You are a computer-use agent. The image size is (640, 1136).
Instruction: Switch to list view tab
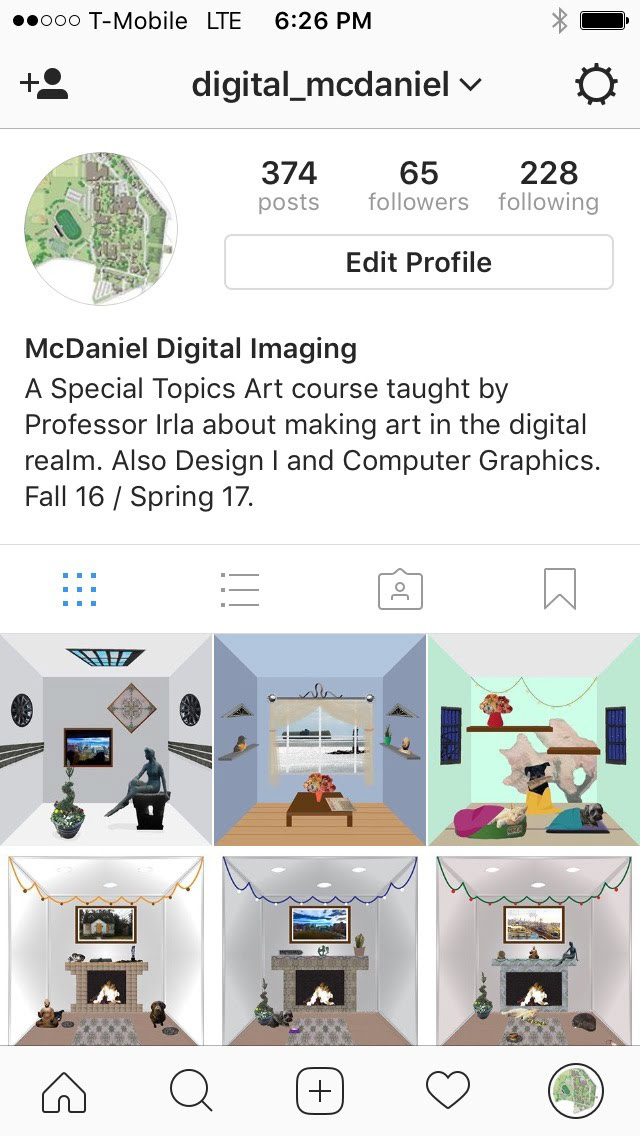(x=239, y=589)
